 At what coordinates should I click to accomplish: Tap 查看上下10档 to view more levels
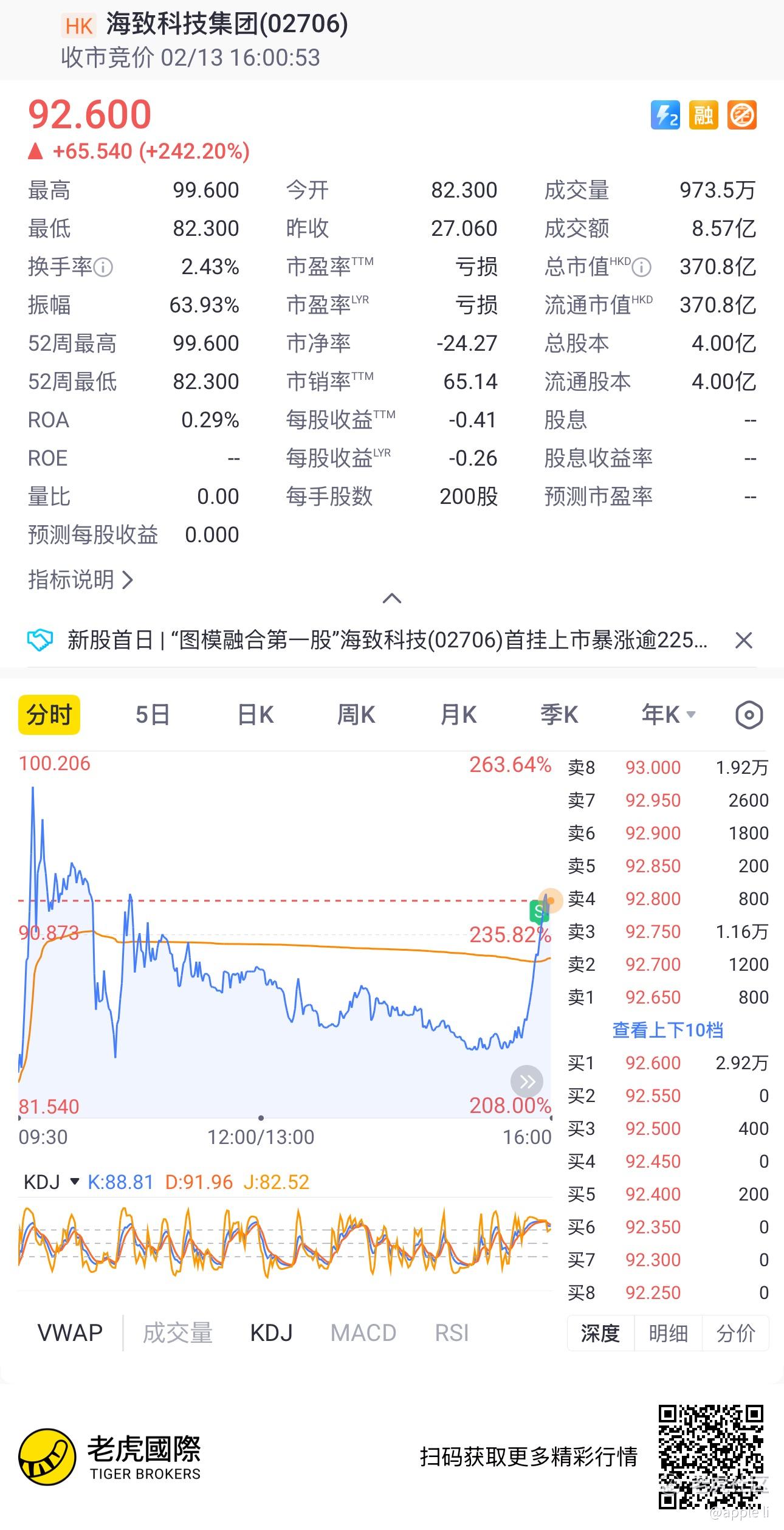[x=667, y=1030]
